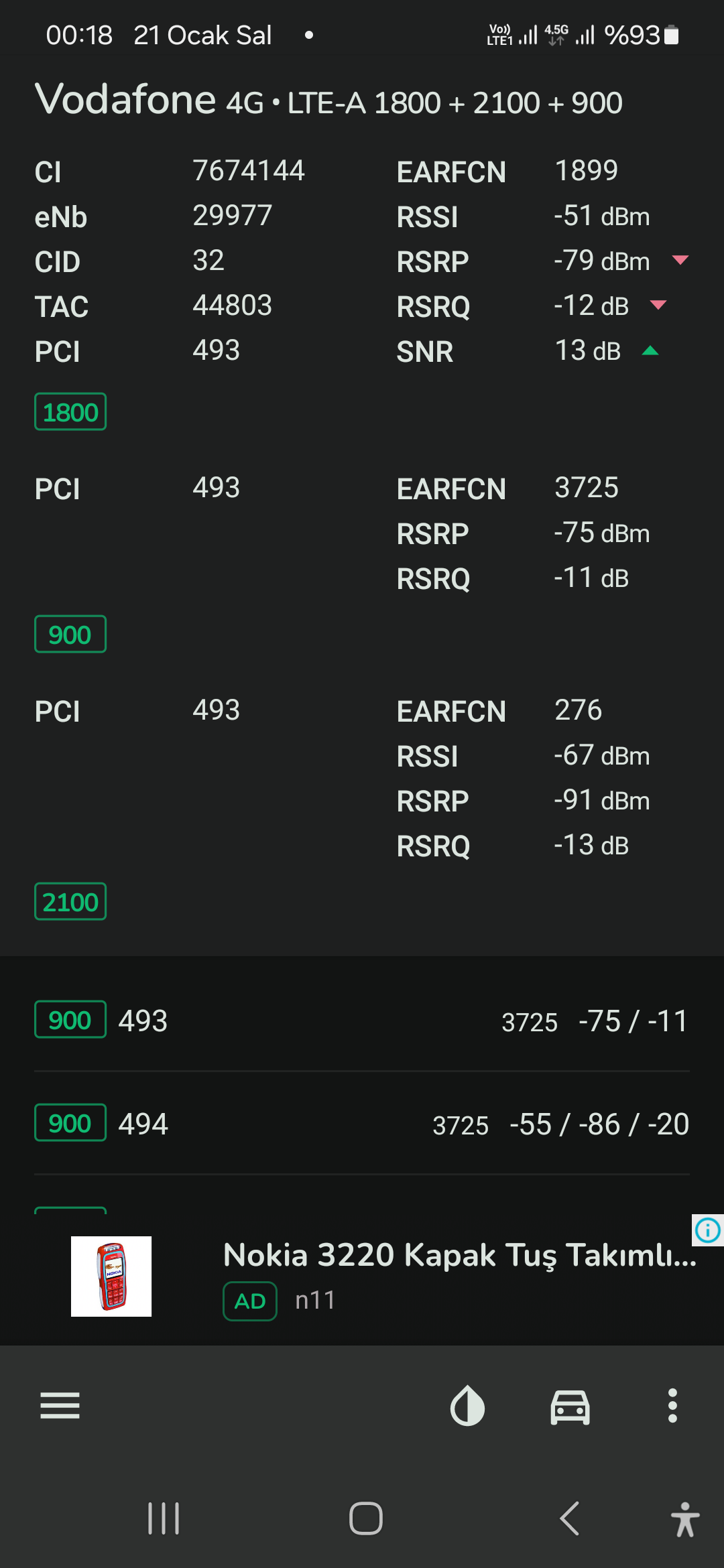The image size is (724, 1568).
Task: Open the three-dot overflow menu
Action: [672, 1405]
